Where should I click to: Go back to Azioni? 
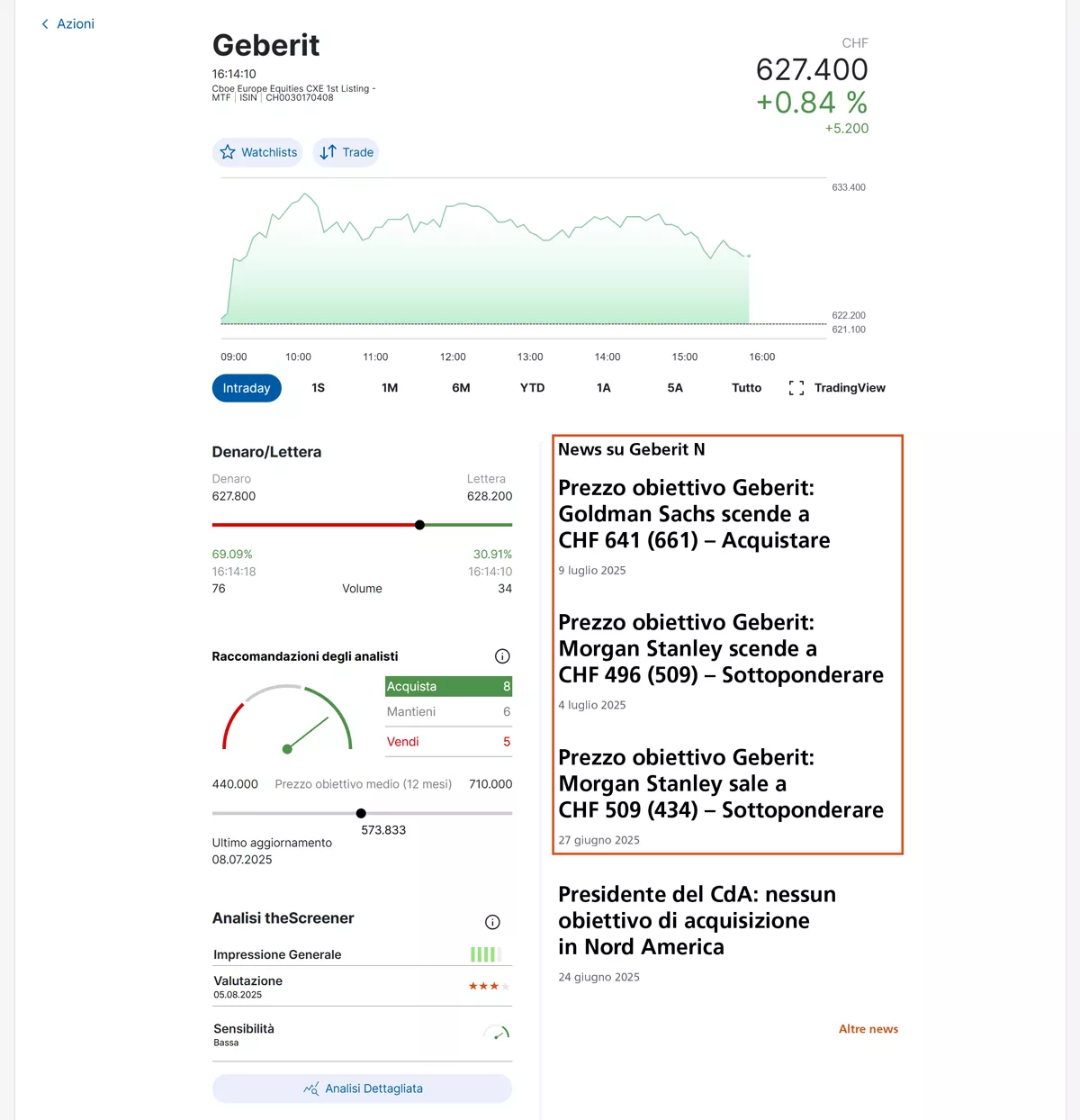(x=68, y=24)
